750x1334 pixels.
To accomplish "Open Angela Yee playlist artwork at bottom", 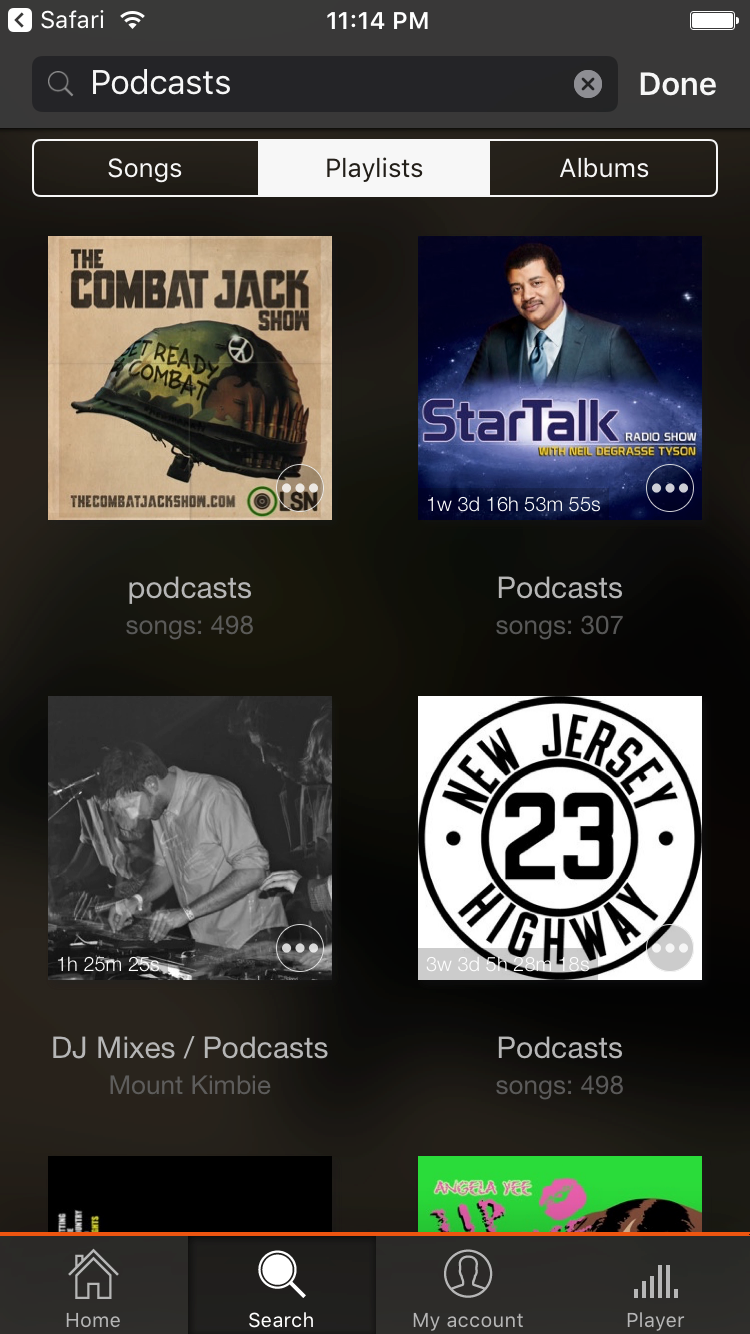I will (559, 1195).
